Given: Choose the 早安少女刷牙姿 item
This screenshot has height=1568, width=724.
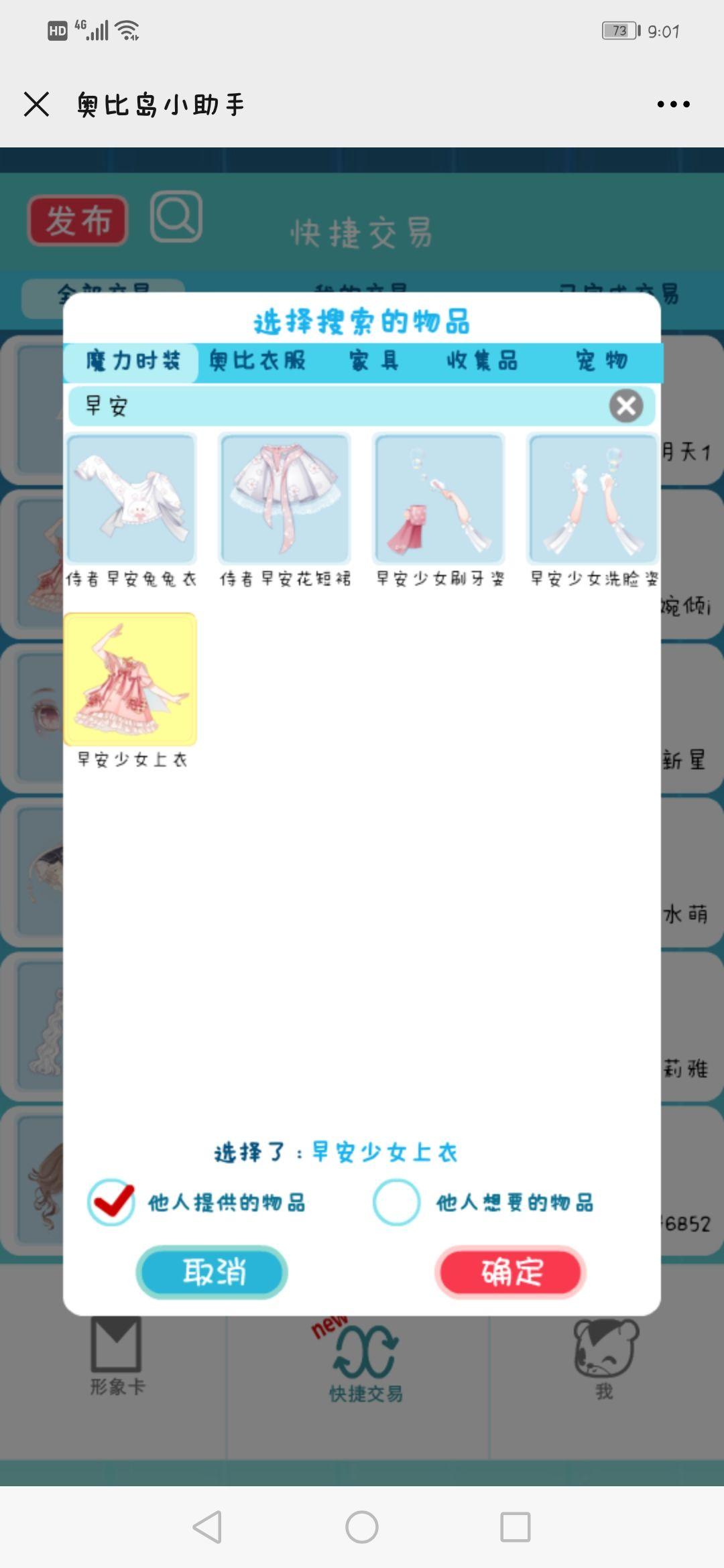Looking at the screenshot, I should (x=439, y=499).
